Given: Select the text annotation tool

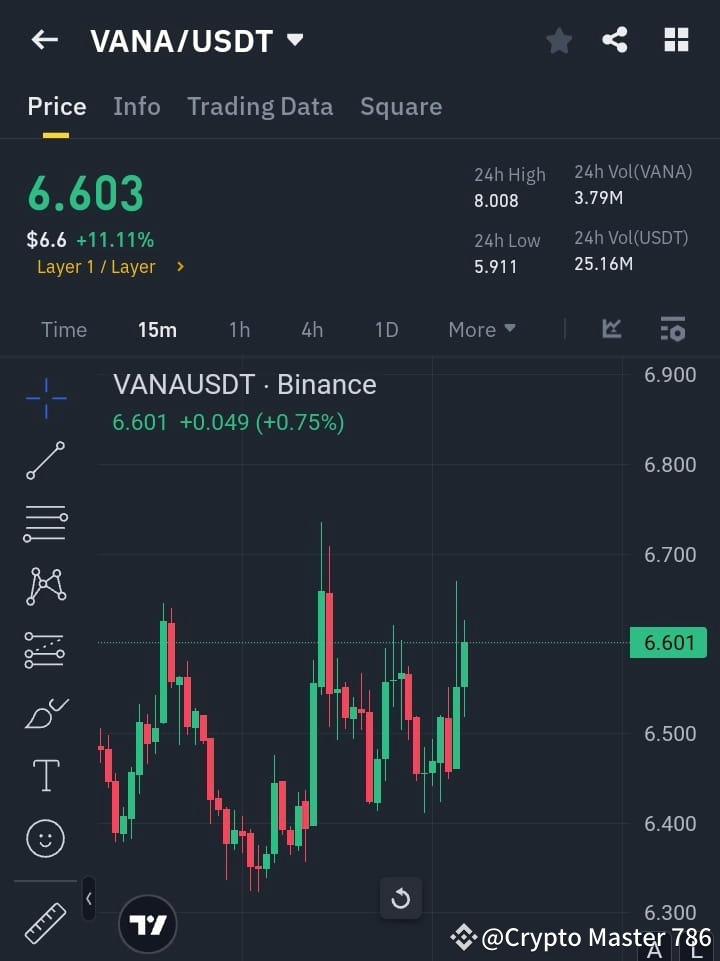Looking at the screenshot, I should [x=44, y=775].
